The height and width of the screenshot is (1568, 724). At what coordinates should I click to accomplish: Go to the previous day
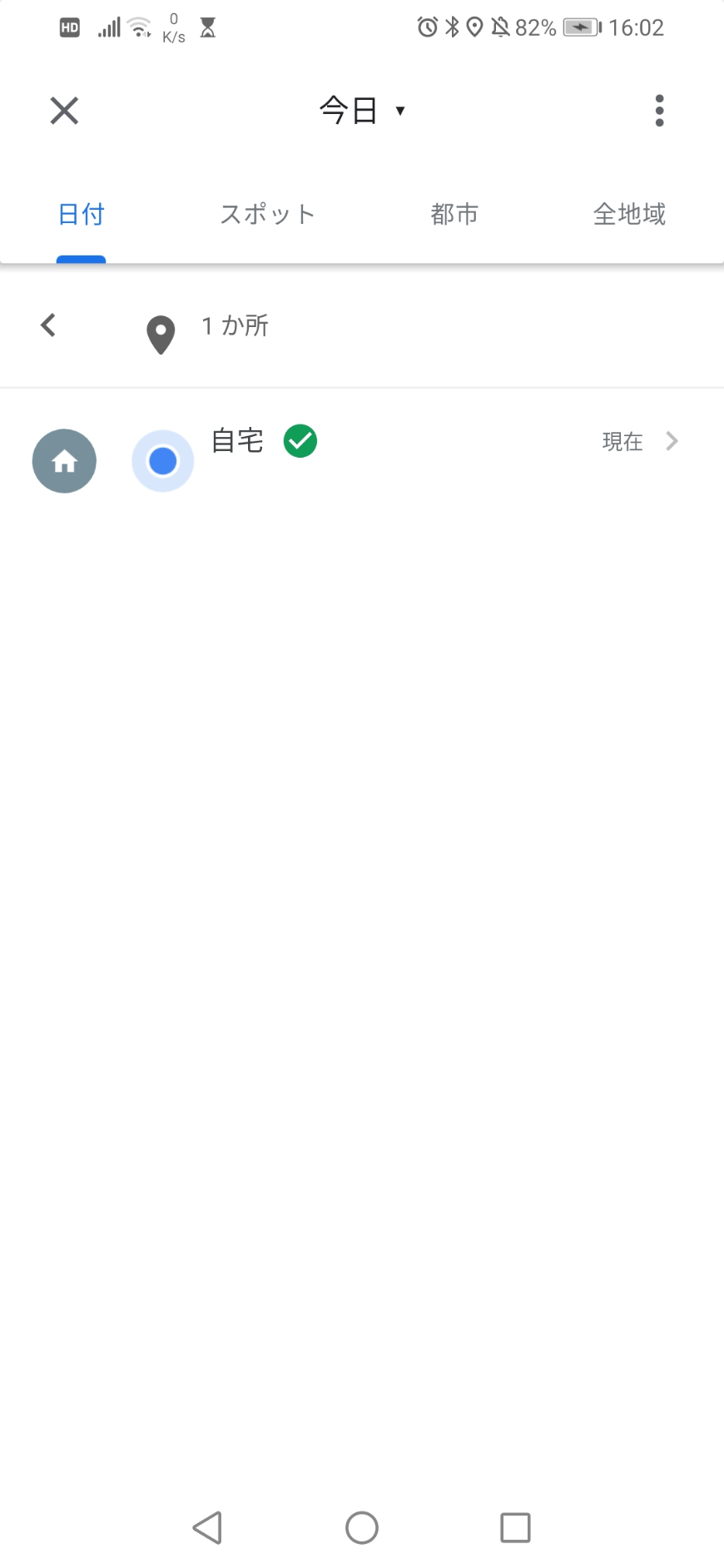point(48,325)
